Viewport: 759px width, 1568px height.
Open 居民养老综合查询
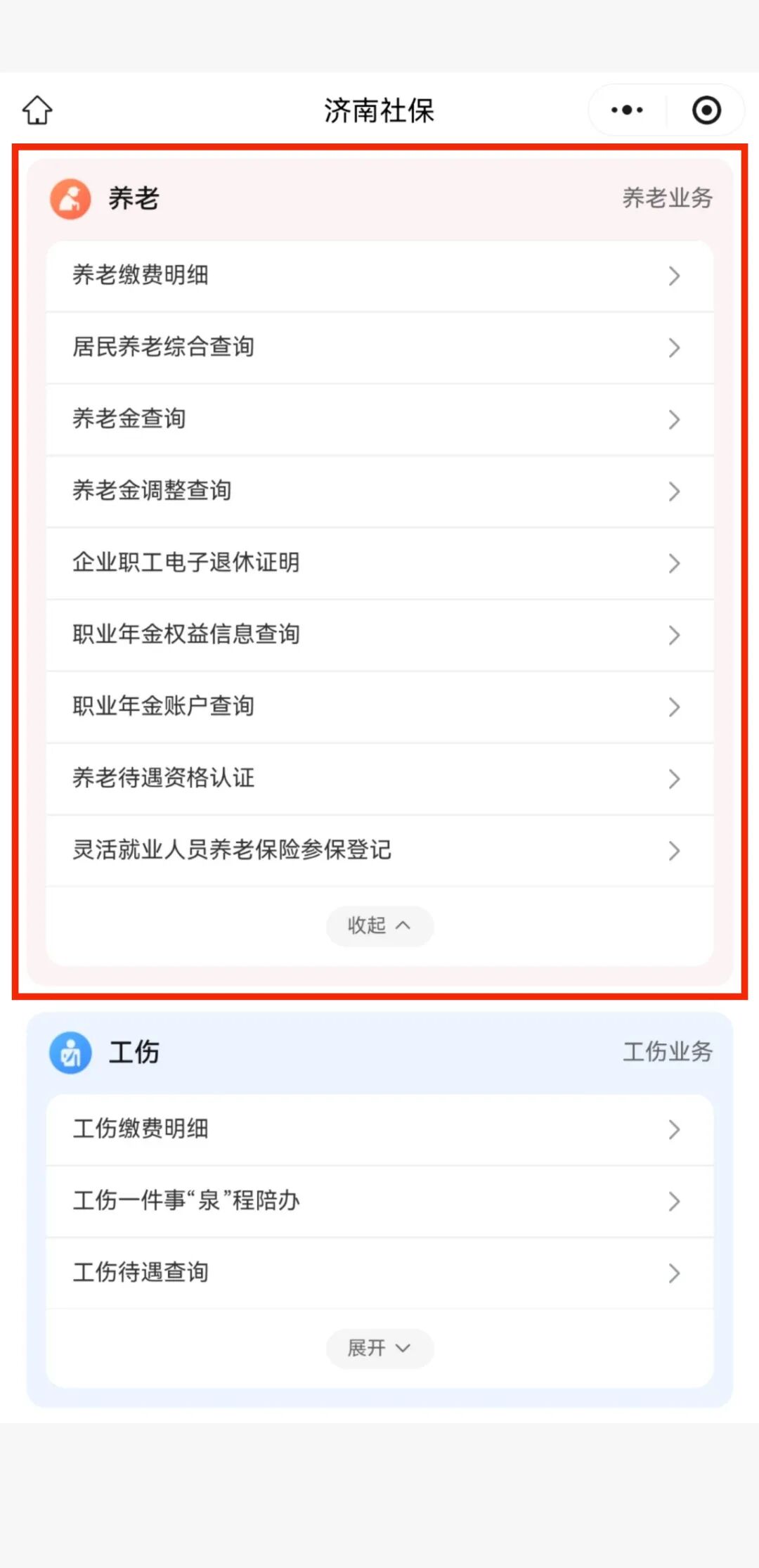point(379,347)
